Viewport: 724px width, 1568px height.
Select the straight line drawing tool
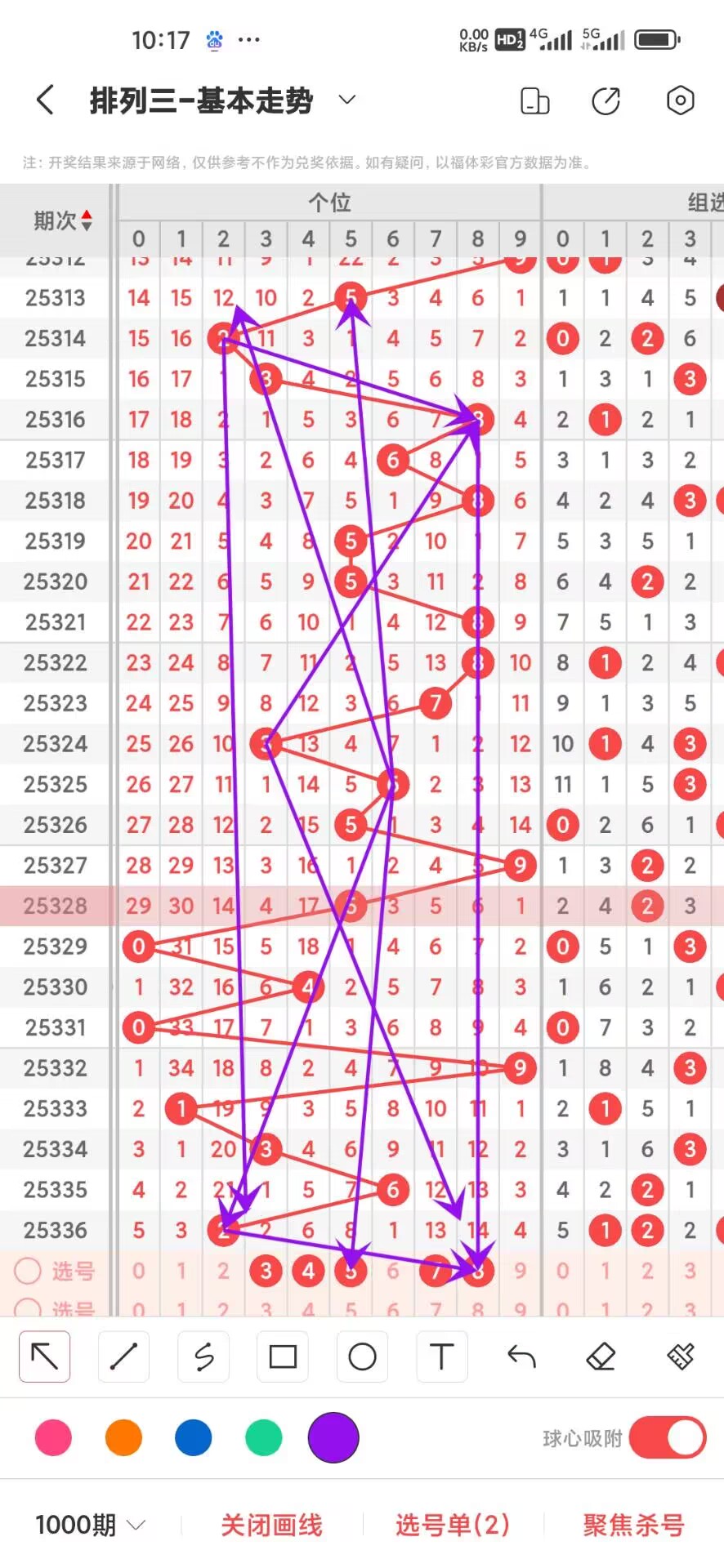coord(123,1356)
